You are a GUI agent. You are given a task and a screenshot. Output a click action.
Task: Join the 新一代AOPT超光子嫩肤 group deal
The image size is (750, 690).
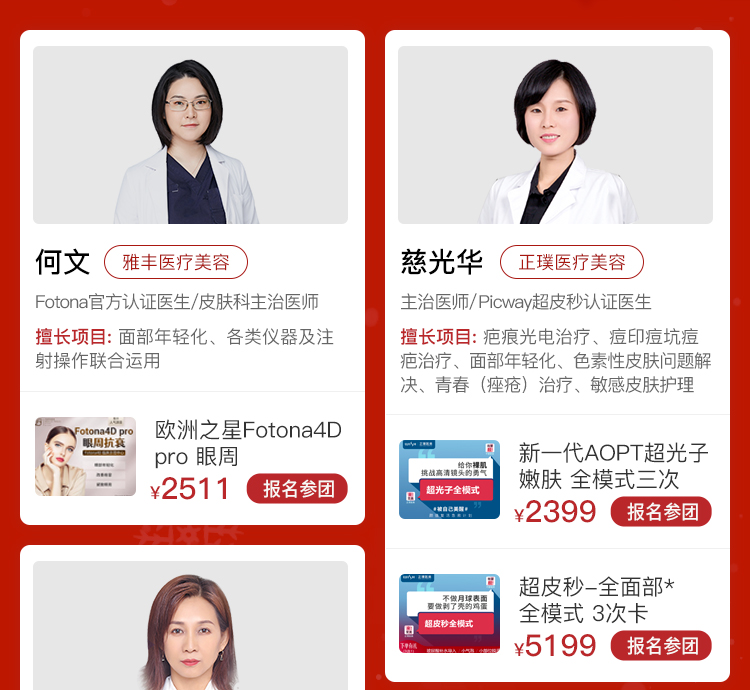pyautogui.click(x=661, y=512)
